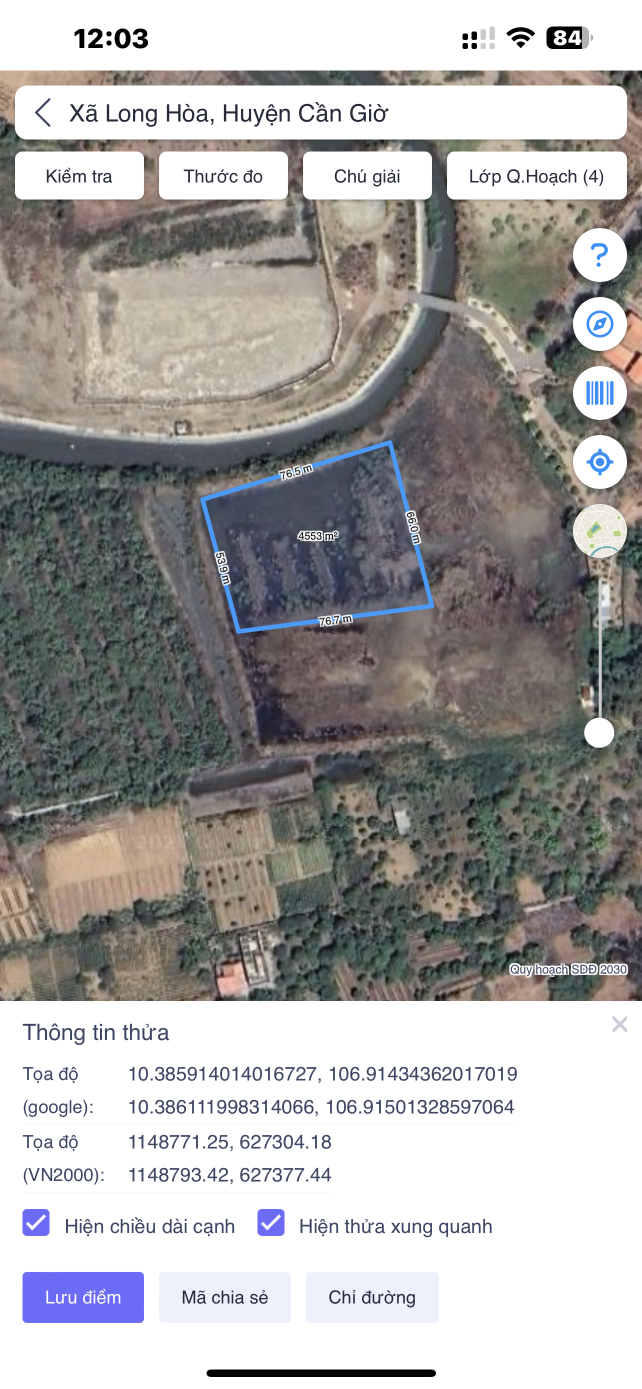Go back using the arrow icon
This screenshot has width=642, height=1389.
point(43,113)
